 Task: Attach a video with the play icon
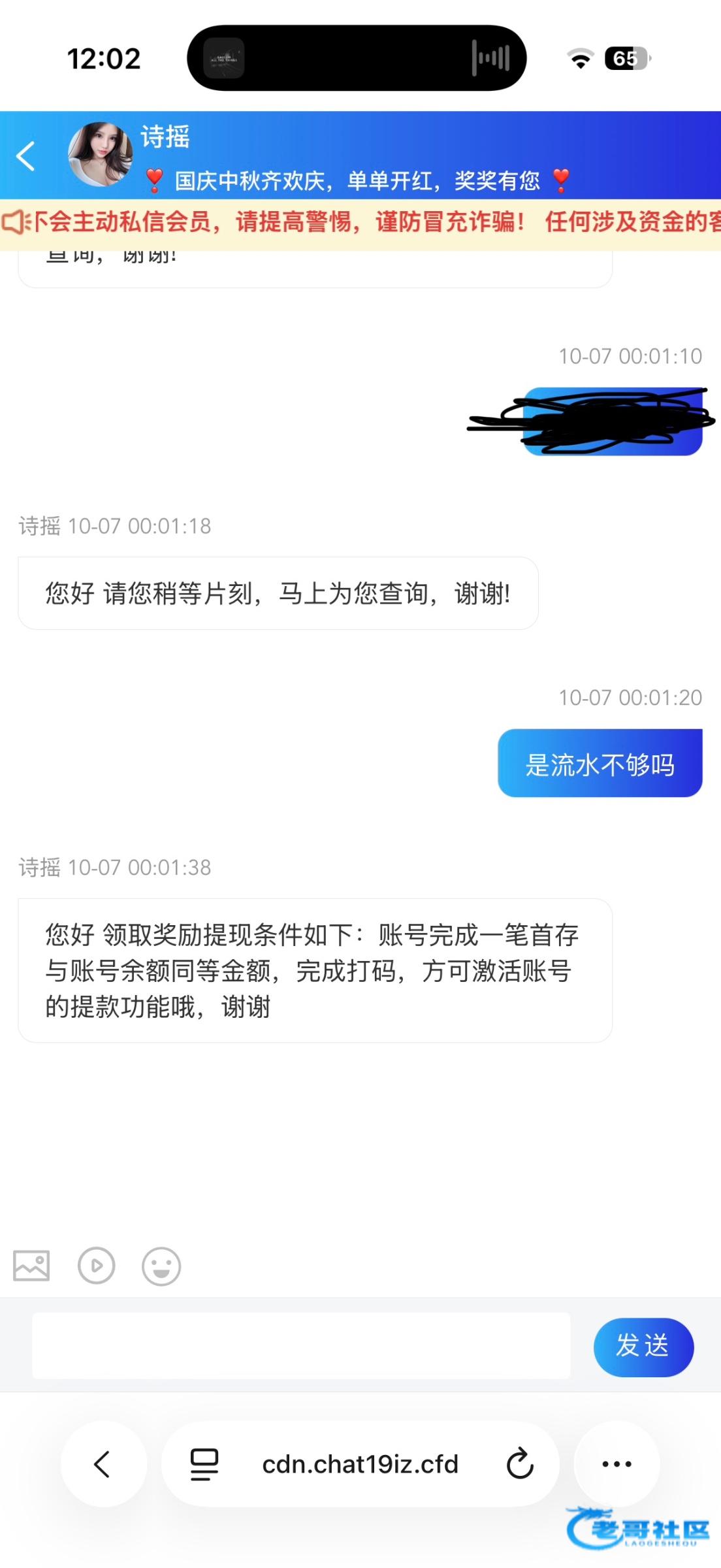pyautogui.click(x=96, y=1266)
